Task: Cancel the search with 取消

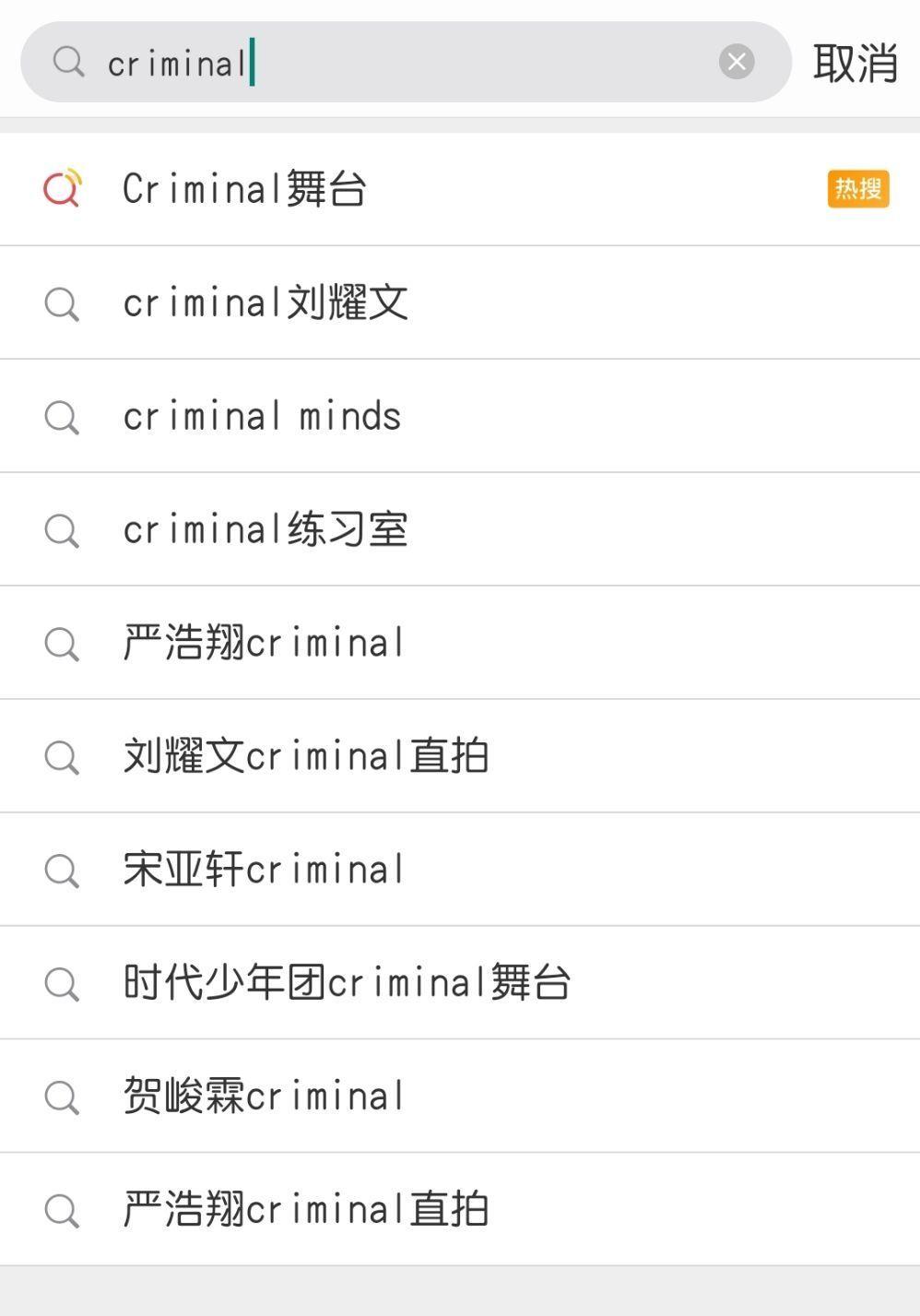Action: tap(855, 63)
